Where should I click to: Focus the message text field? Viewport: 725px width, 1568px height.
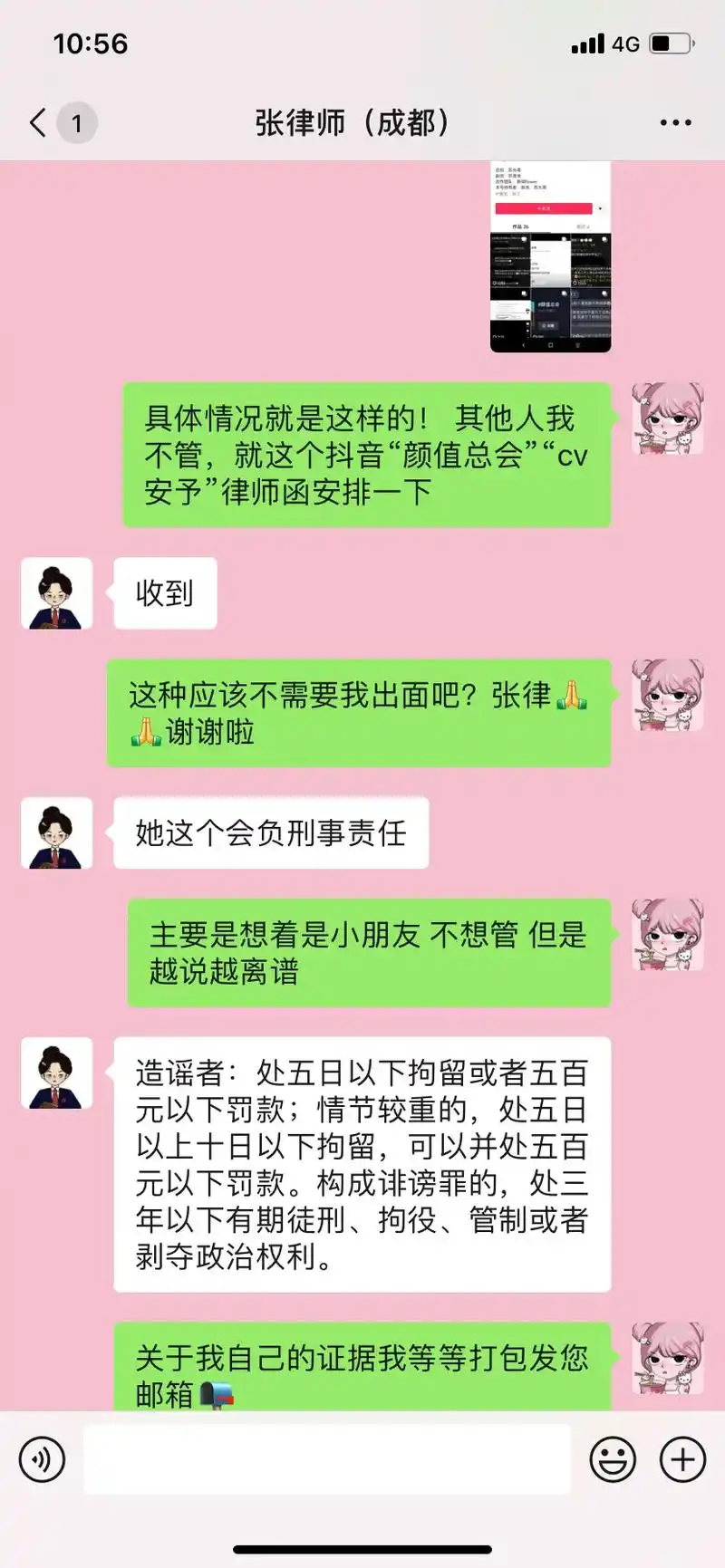[326, 1459]
